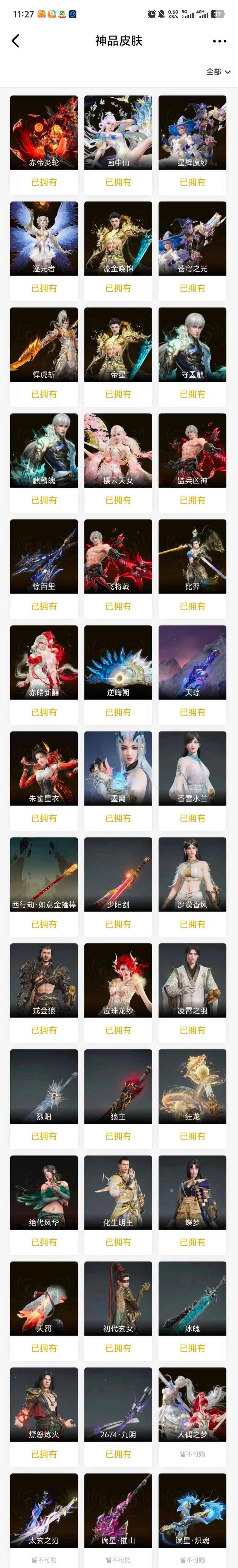
Task: Select the 逐光者 skin tile
Action: point(44,238)
